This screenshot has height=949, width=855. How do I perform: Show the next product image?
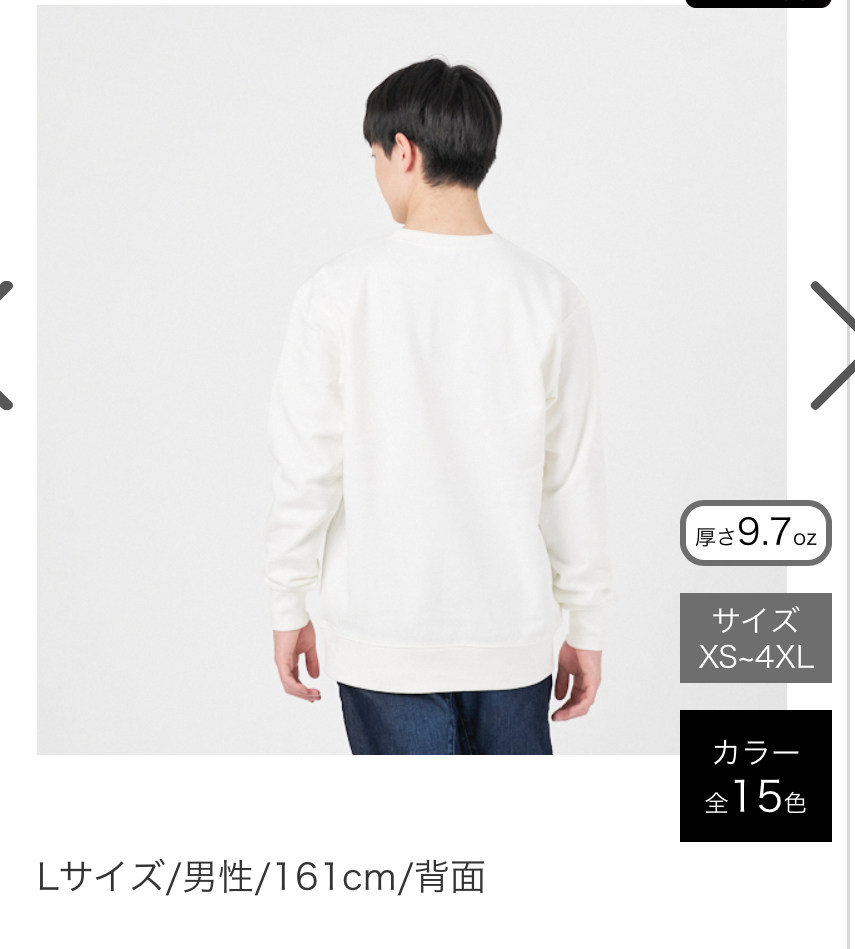click(x=832, y=345)
